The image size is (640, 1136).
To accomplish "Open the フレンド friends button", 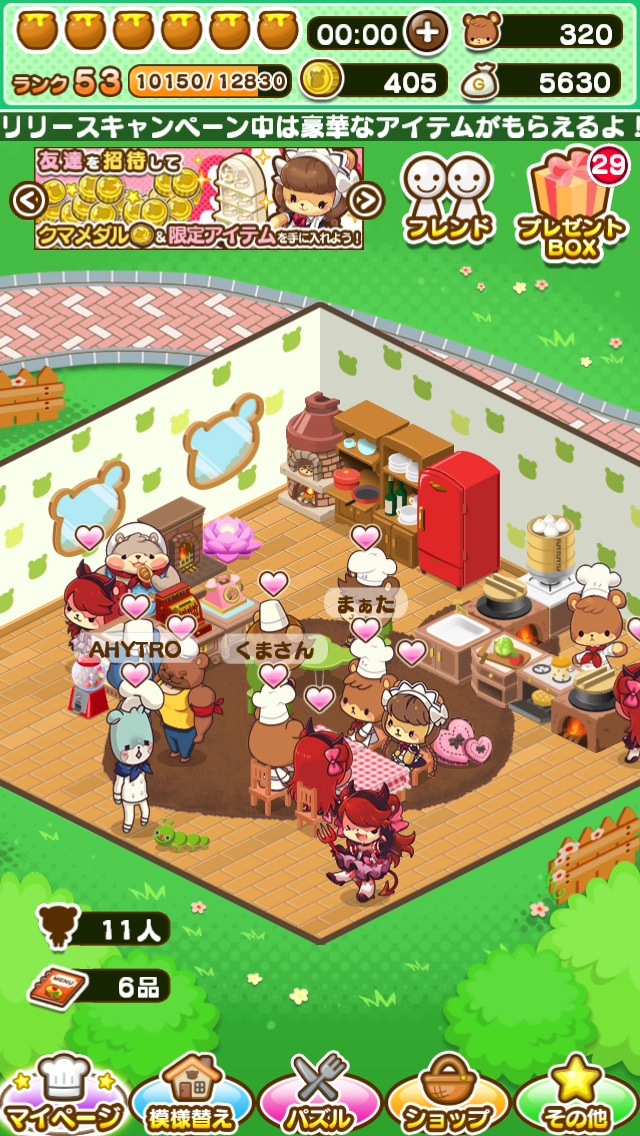I will tap(448, 198).
